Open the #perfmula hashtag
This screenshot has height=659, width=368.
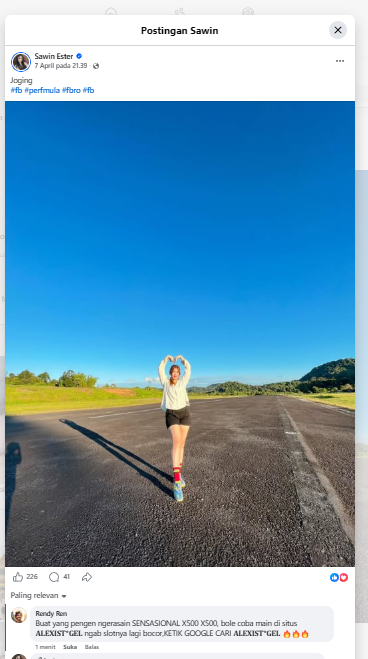(42, 90)
